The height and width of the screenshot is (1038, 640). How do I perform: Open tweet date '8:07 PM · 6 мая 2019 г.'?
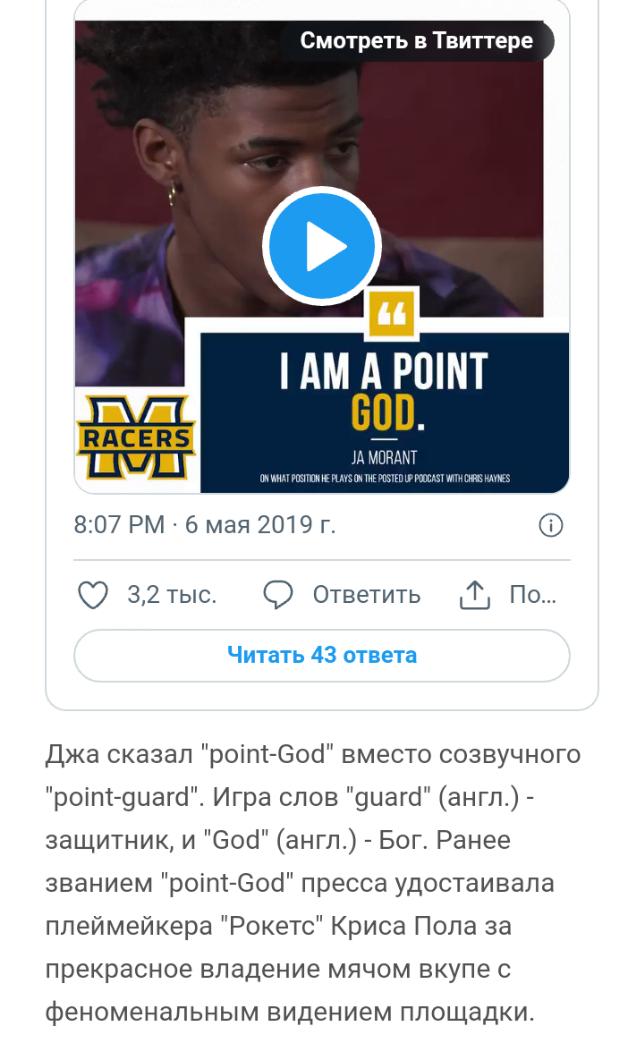[205, 525]
